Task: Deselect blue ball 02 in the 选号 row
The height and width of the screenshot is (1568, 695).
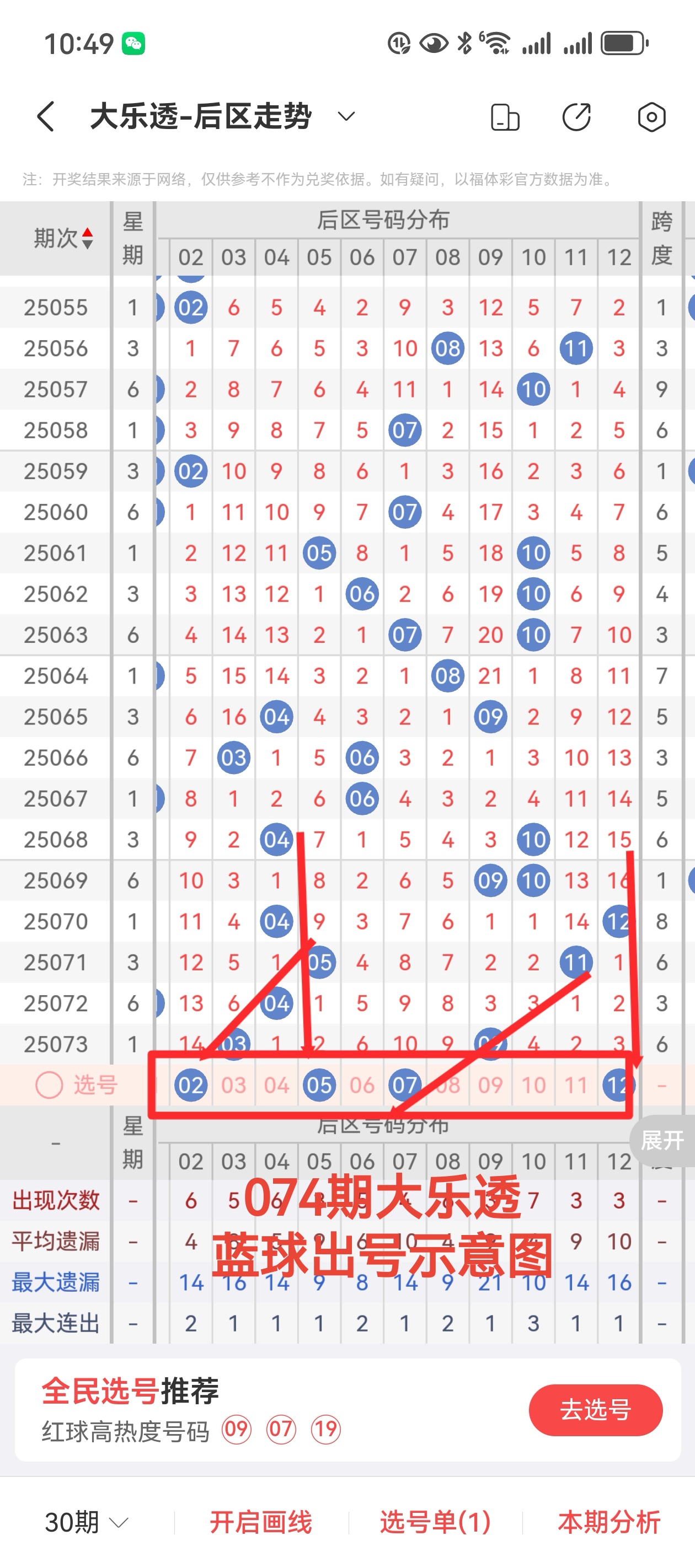Action: coord(191,1084)
